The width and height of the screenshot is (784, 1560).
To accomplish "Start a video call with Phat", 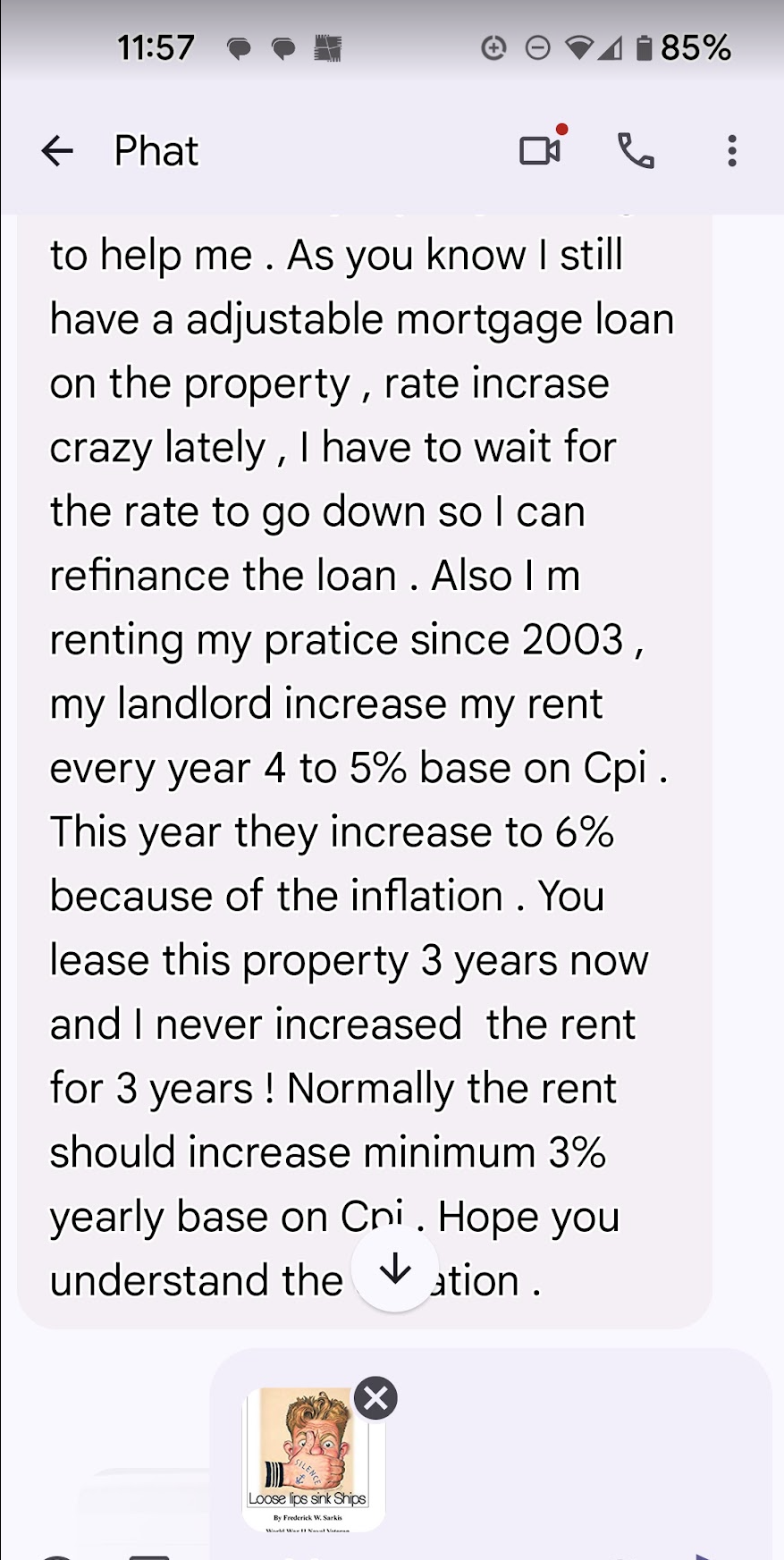I will pos(539,151).
